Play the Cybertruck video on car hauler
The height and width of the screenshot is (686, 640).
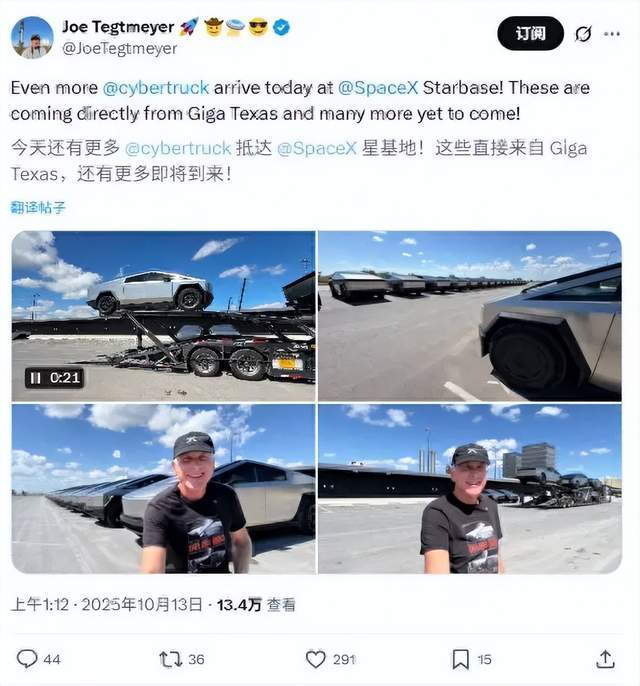tap(163, 316)
